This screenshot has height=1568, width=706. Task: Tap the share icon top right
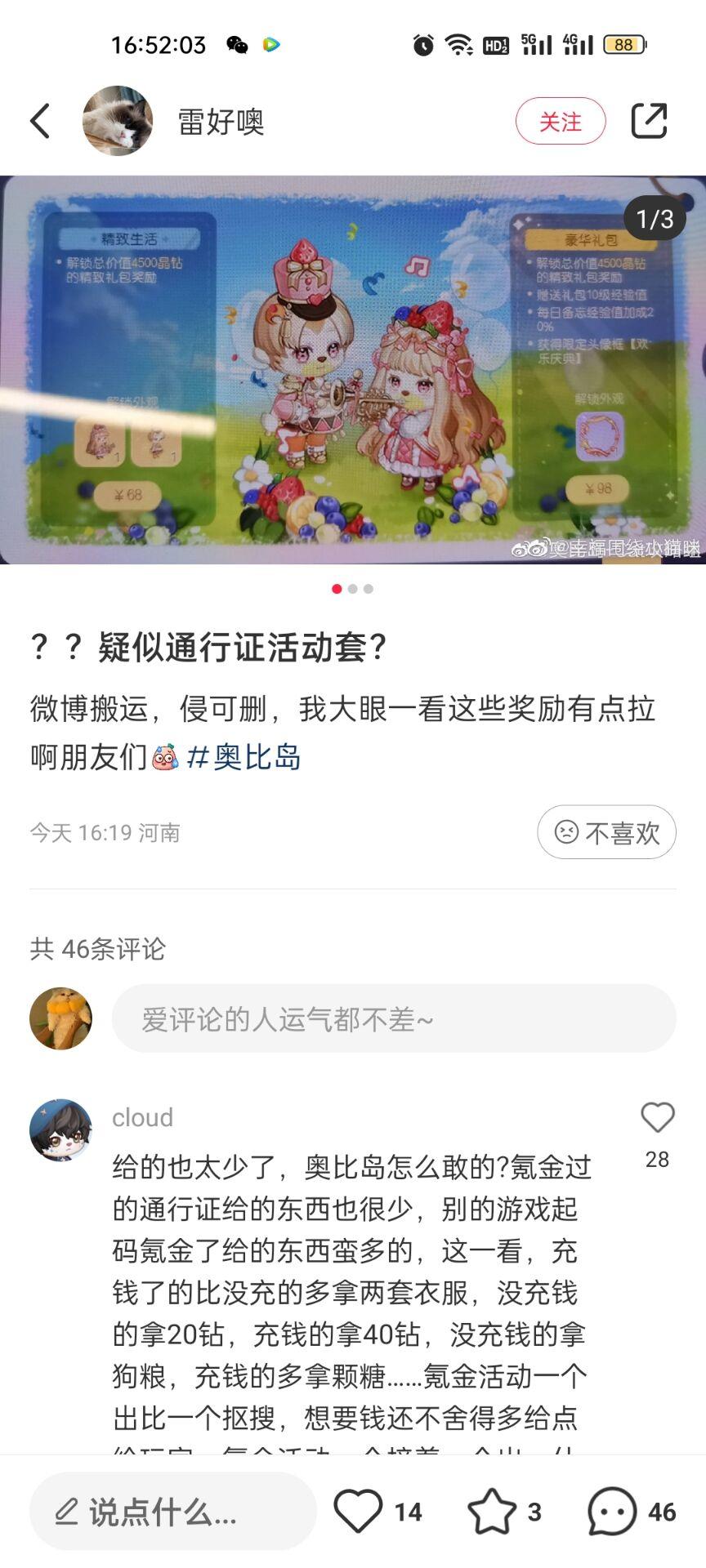[x=650, y=120]
